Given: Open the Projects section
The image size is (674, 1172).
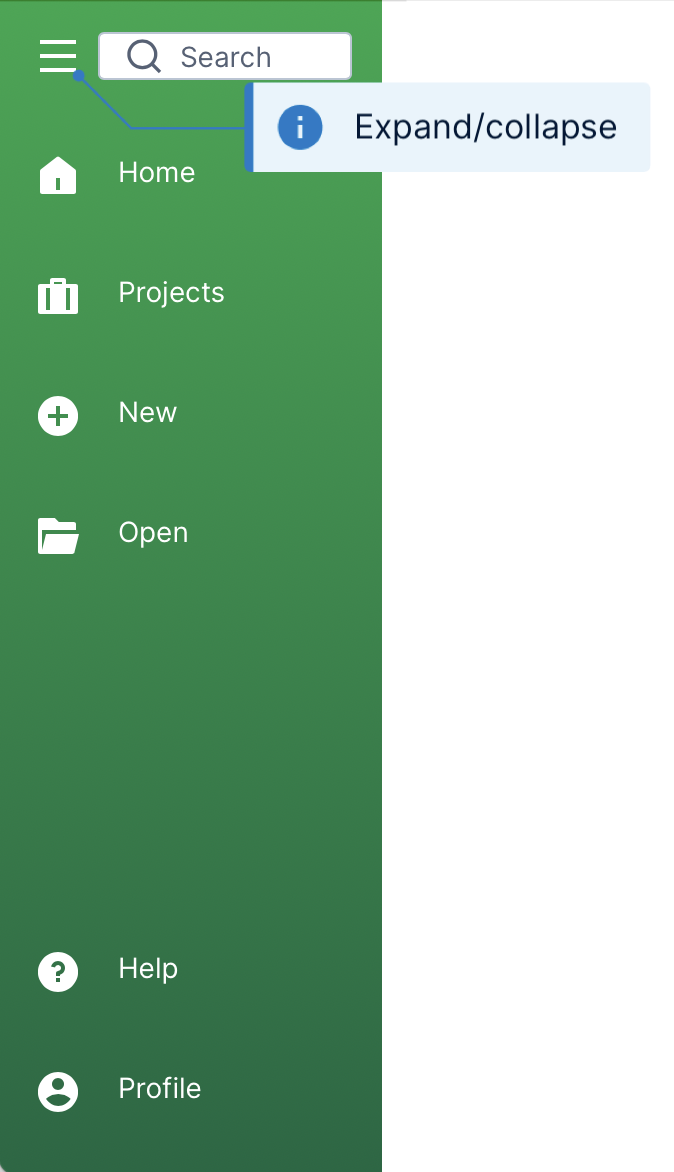Looking at the screenshot, I should click(x=191, y=294).
